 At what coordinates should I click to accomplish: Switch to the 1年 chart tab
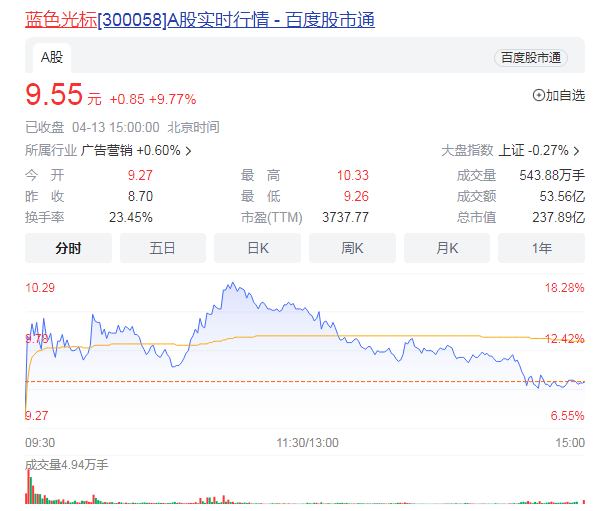point(541,248)
